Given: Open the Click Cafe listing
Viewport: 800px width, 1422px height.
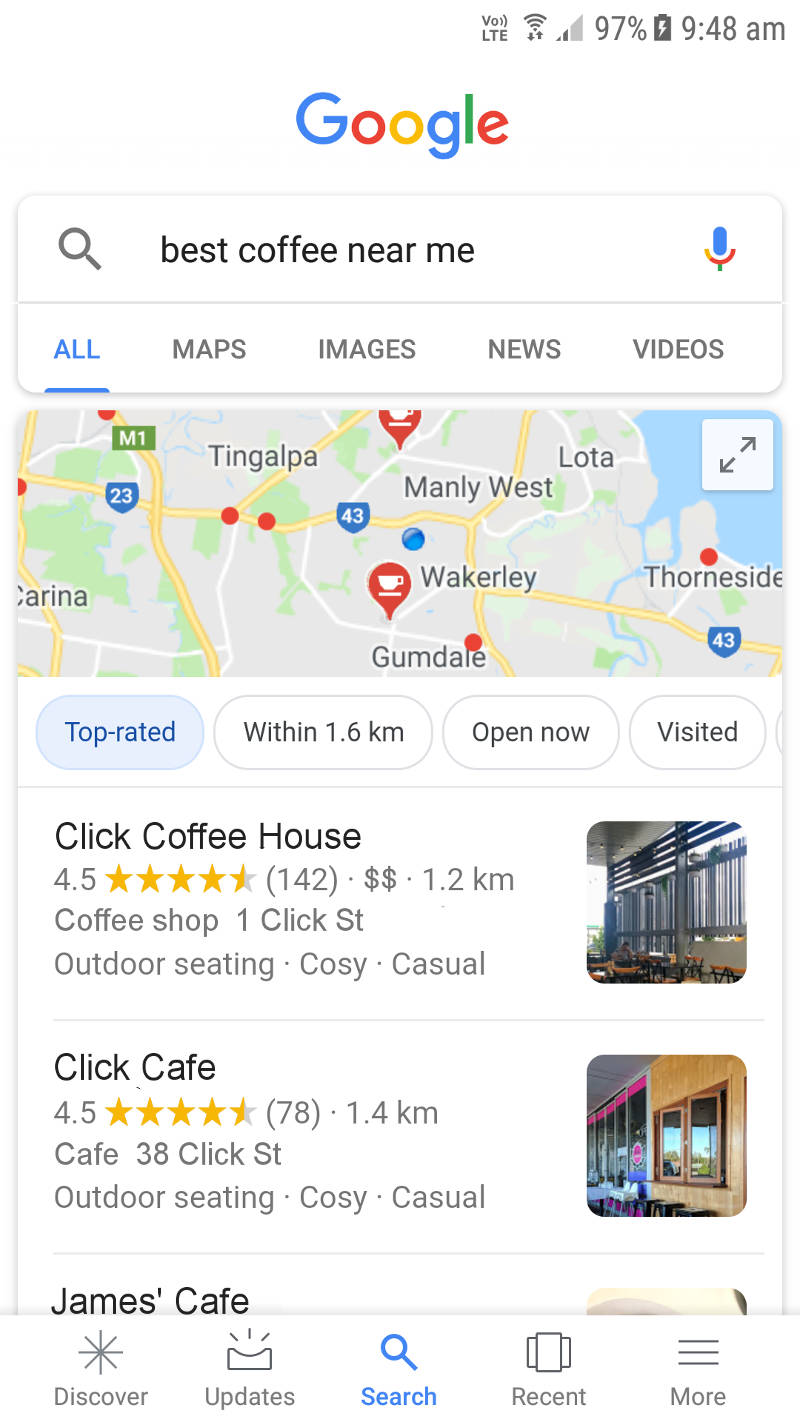Looking at the screenshot, I should pyautogui.click(x=135, y=1067).
